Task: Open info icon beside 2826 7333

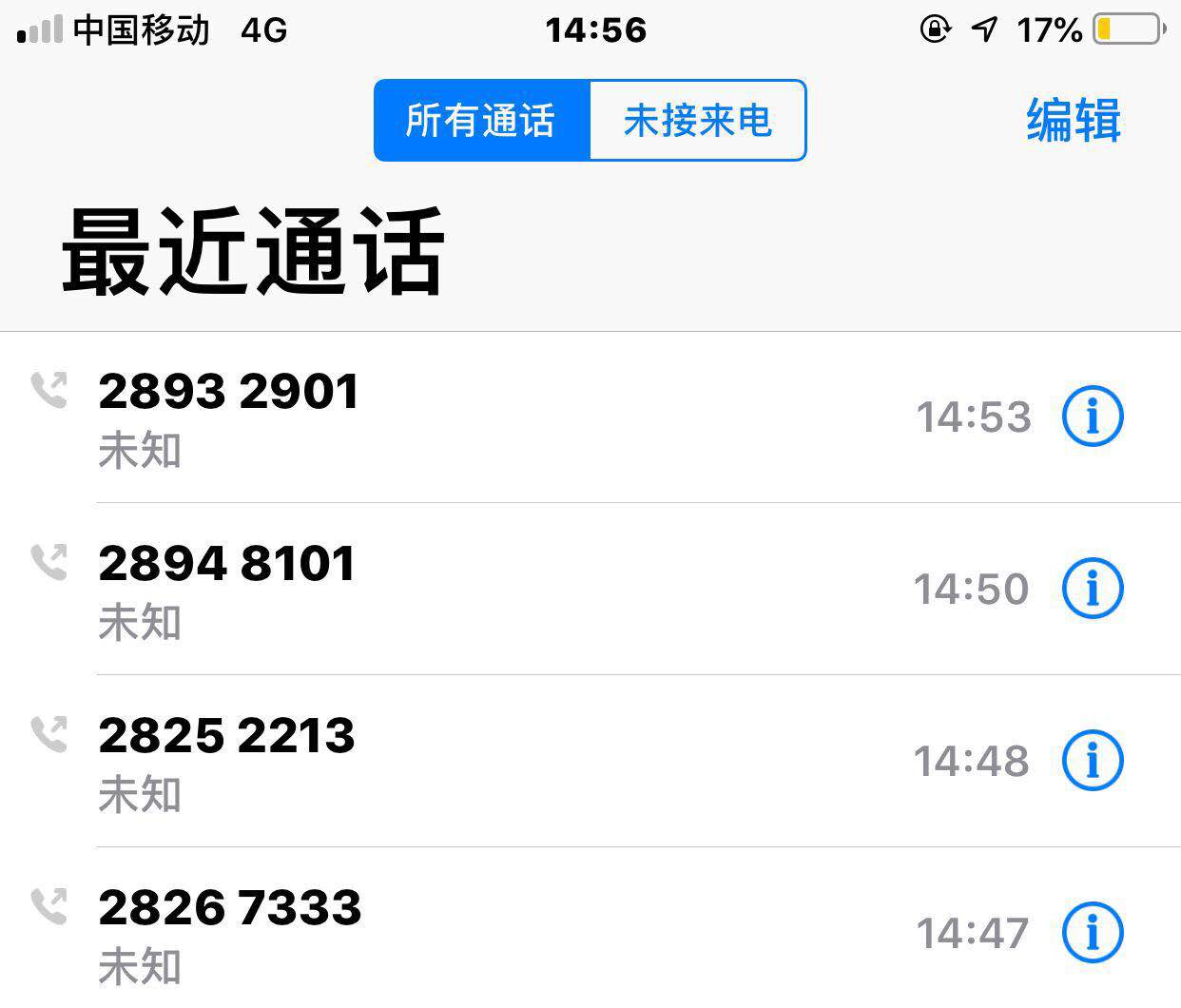Action: [1092, 933]
